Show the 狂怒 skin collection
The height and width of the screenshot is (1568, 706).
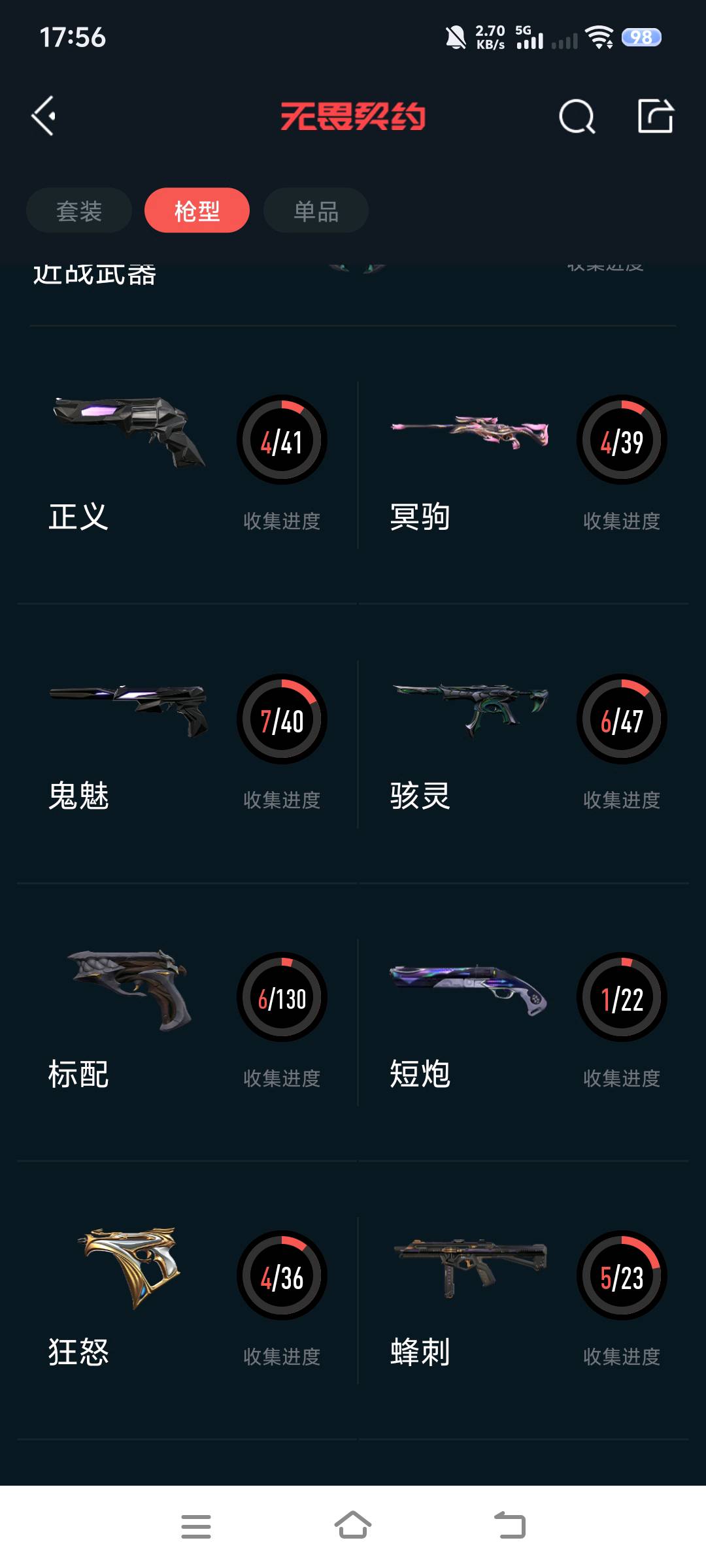click(188, 1300)
